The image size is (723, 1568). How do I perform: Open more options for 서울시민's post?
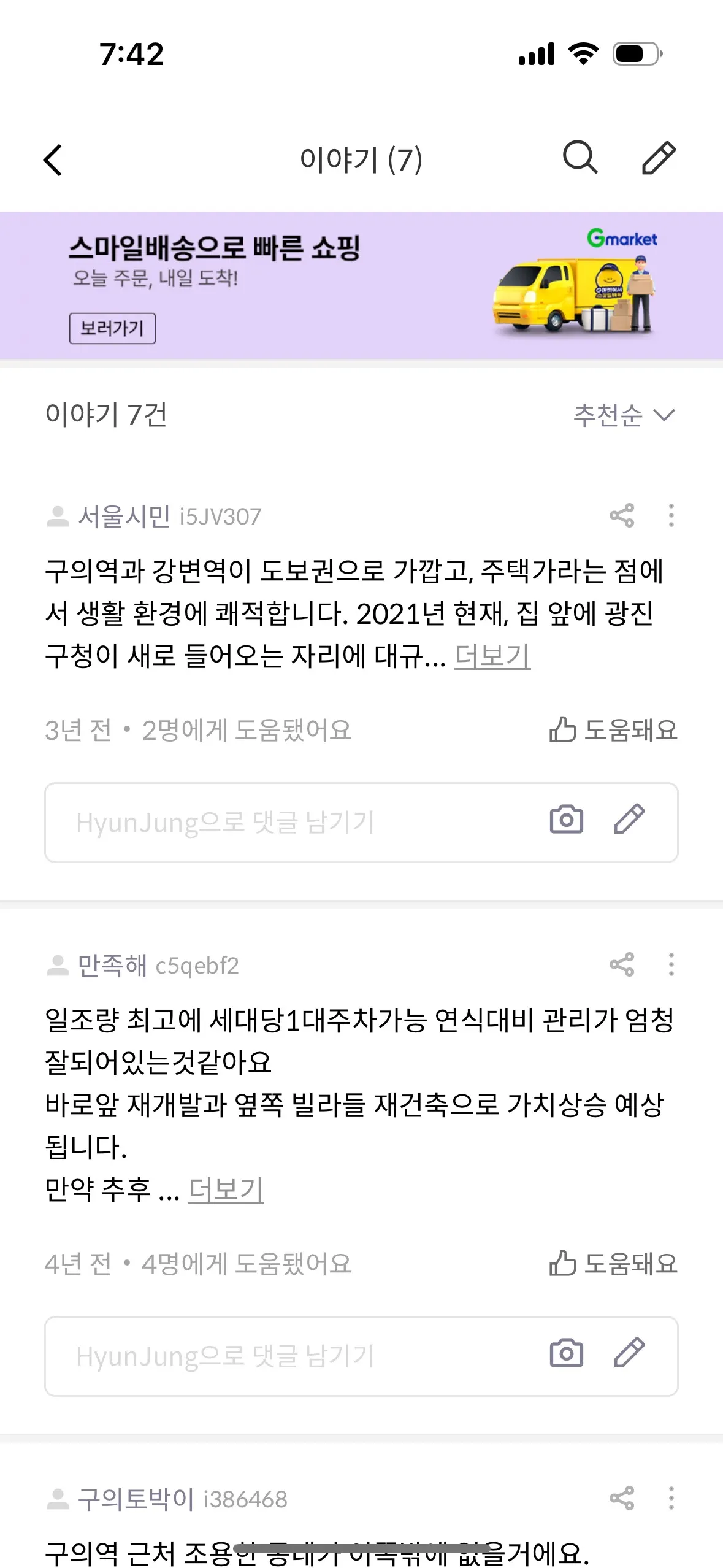click(x=671, y=515)
